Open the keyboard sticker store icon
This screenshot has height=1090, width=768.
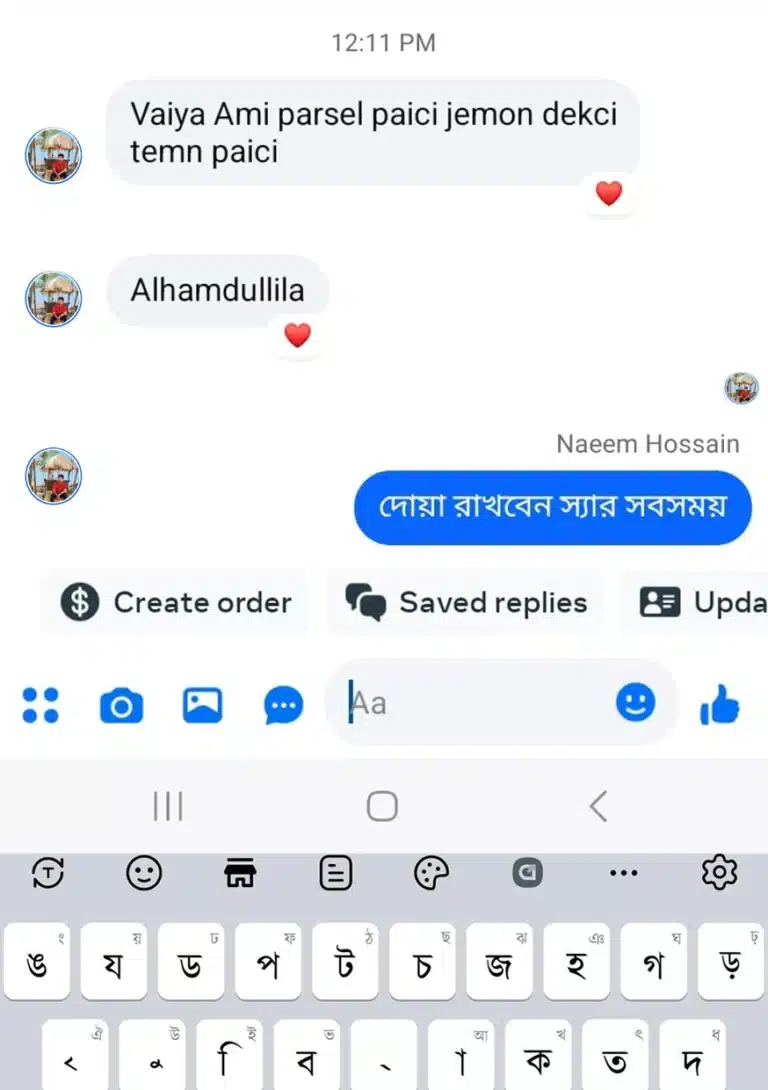pos(240,873)
